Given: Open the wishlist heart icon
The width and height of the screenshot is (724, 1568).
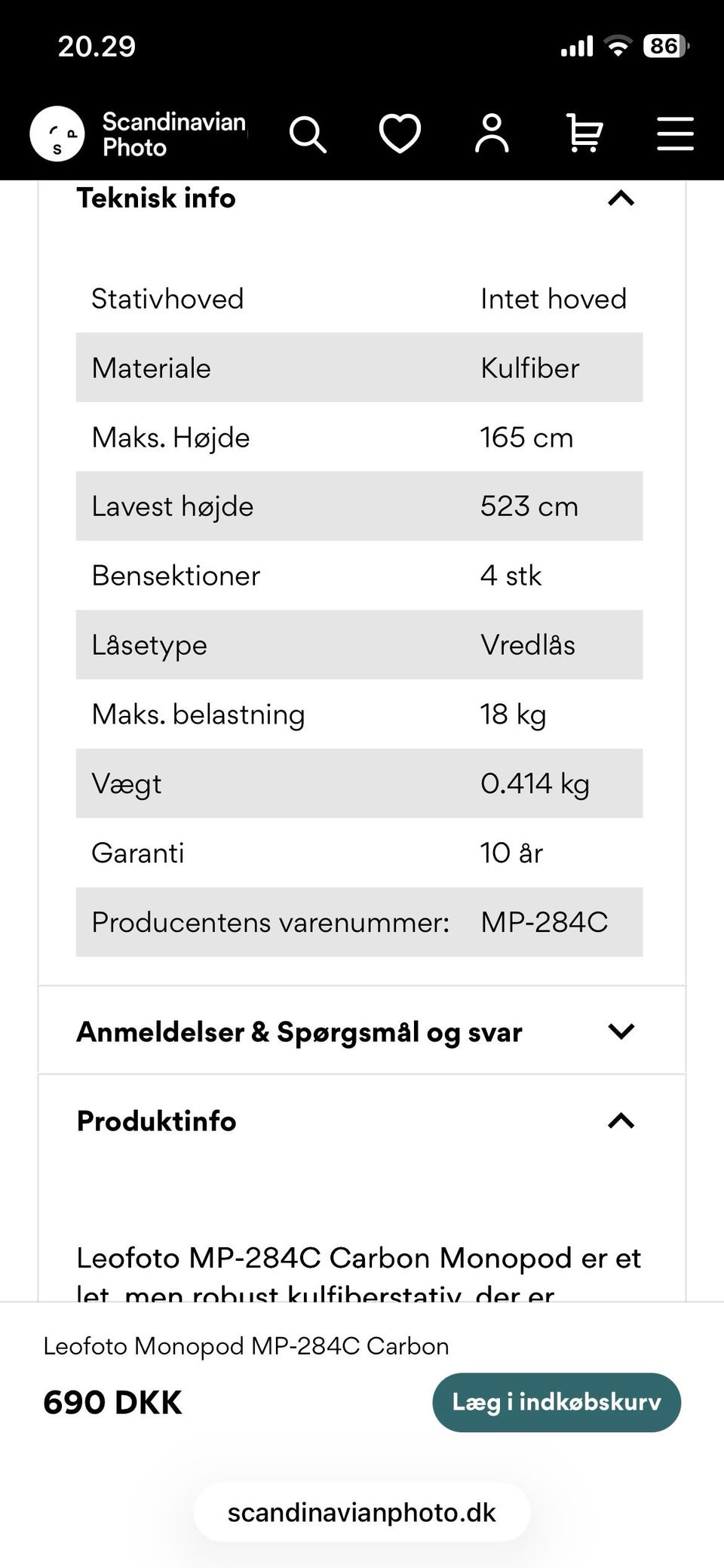Looking at the screenshot, I should (x=400, y=134).
